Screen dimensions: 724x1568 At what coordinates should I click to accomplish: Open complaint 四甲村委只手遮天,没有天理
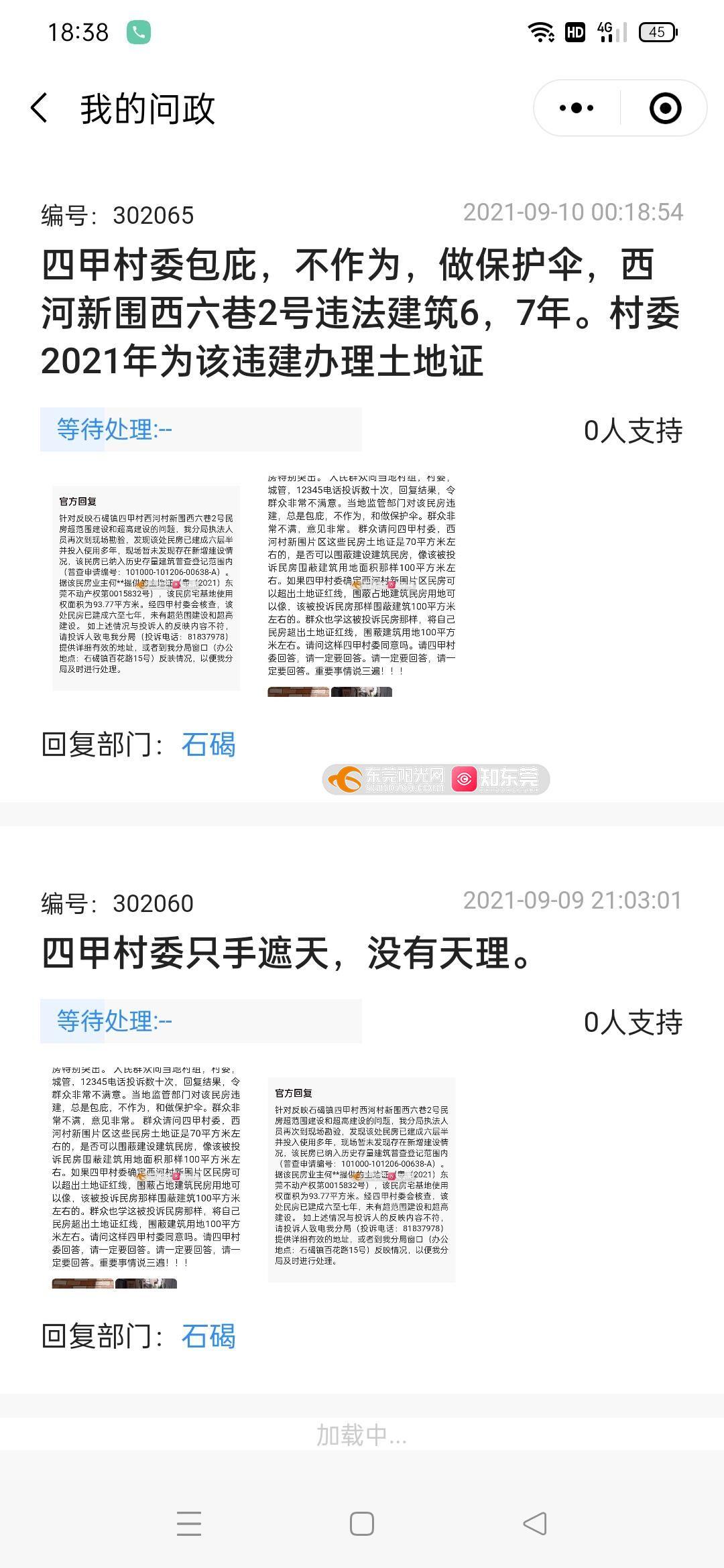tap(288, 952)
